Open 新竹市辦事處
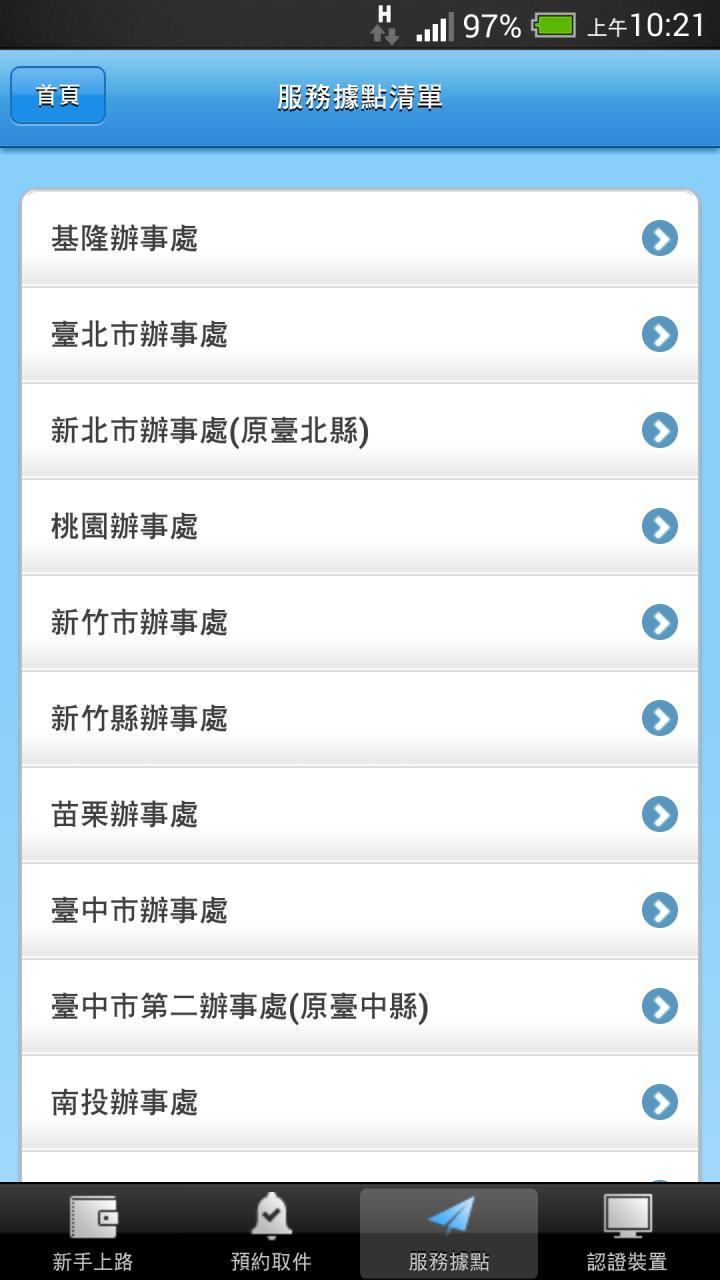Screen dimensions: 720x1280 (360, 622)
